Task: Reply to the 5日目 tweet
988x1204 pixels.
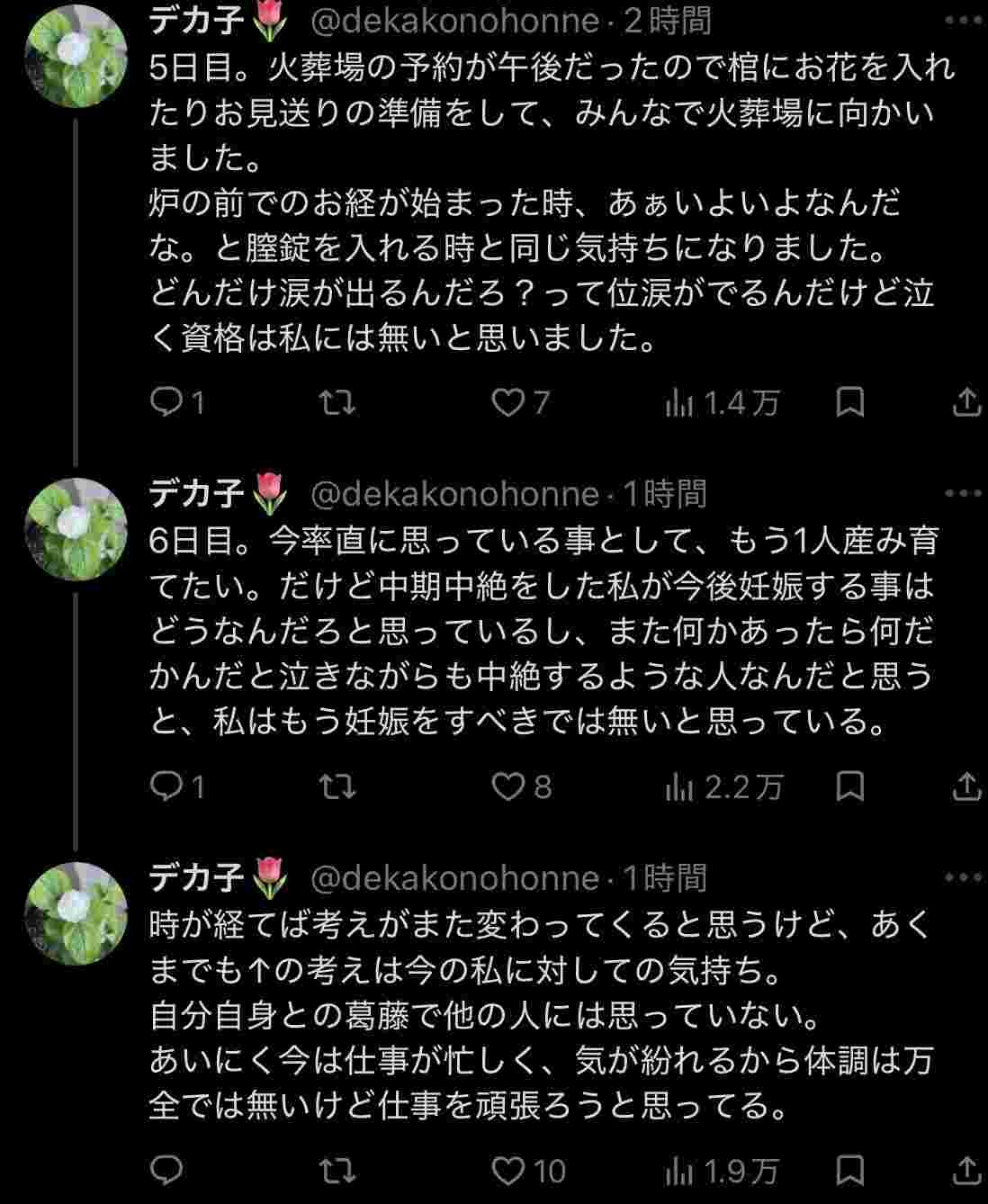Action: [x=166, y=402]
